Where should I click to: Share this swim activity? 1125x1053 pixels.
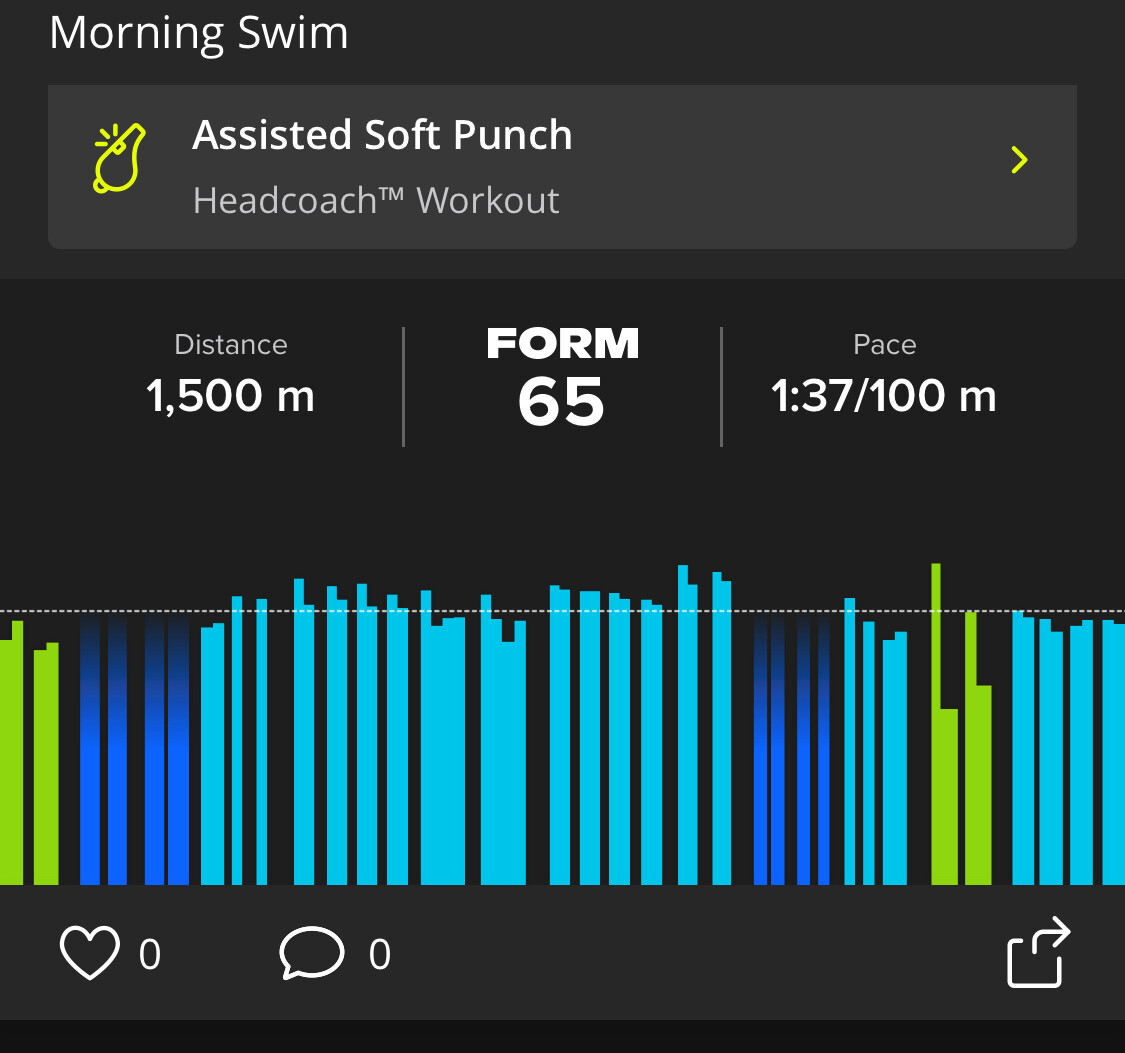tap(1038, 953)
